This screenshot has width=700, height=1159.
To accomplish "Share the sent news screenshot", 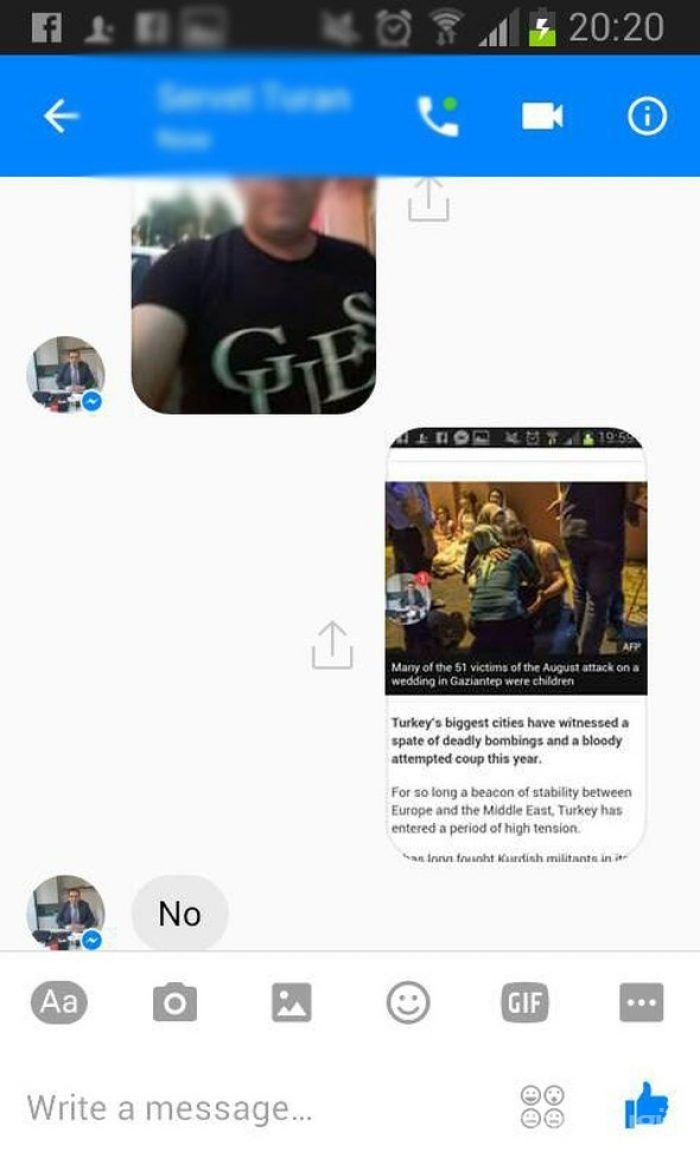I will (332, 645).
